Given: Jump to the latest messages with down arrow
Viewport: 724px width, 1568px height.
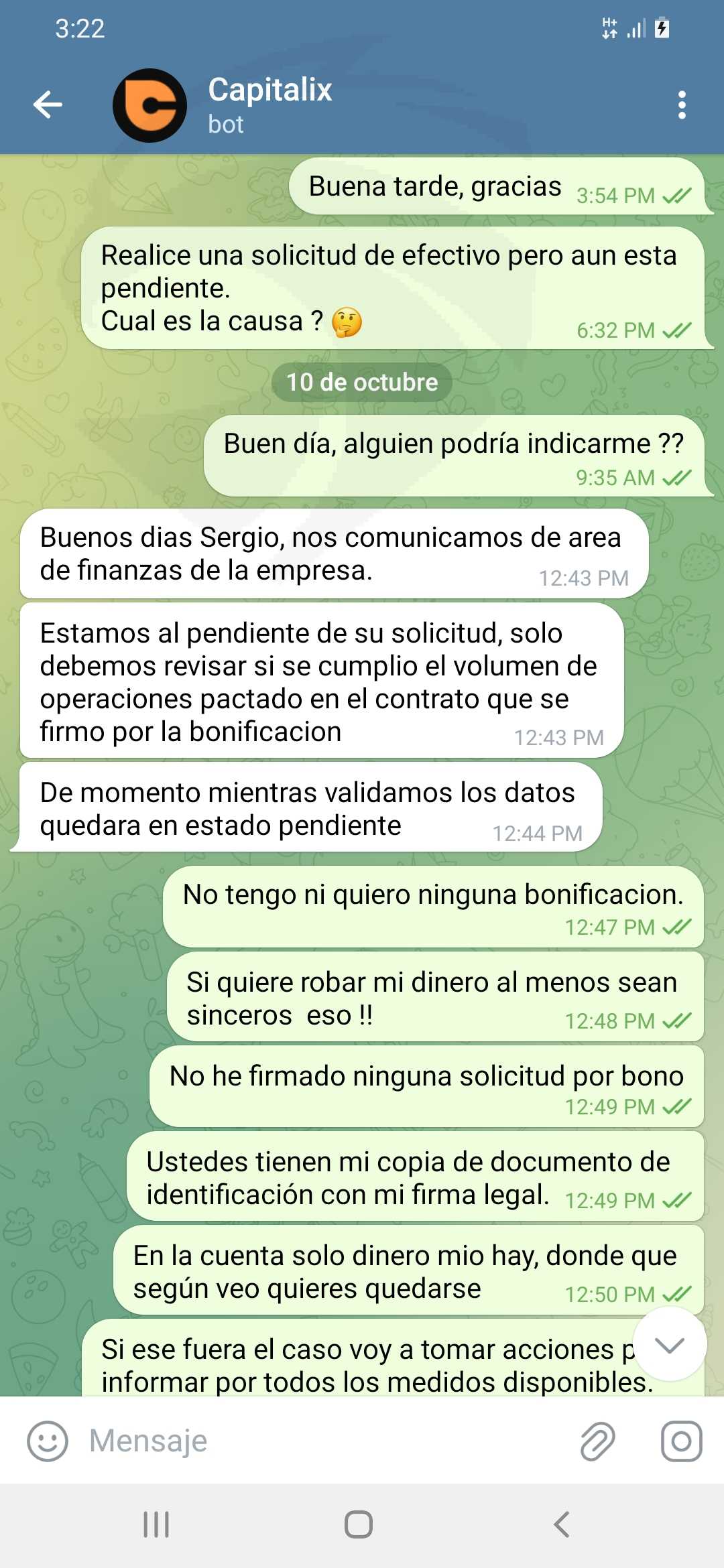Looking at the screenshot, I should tap(669, 1344).
